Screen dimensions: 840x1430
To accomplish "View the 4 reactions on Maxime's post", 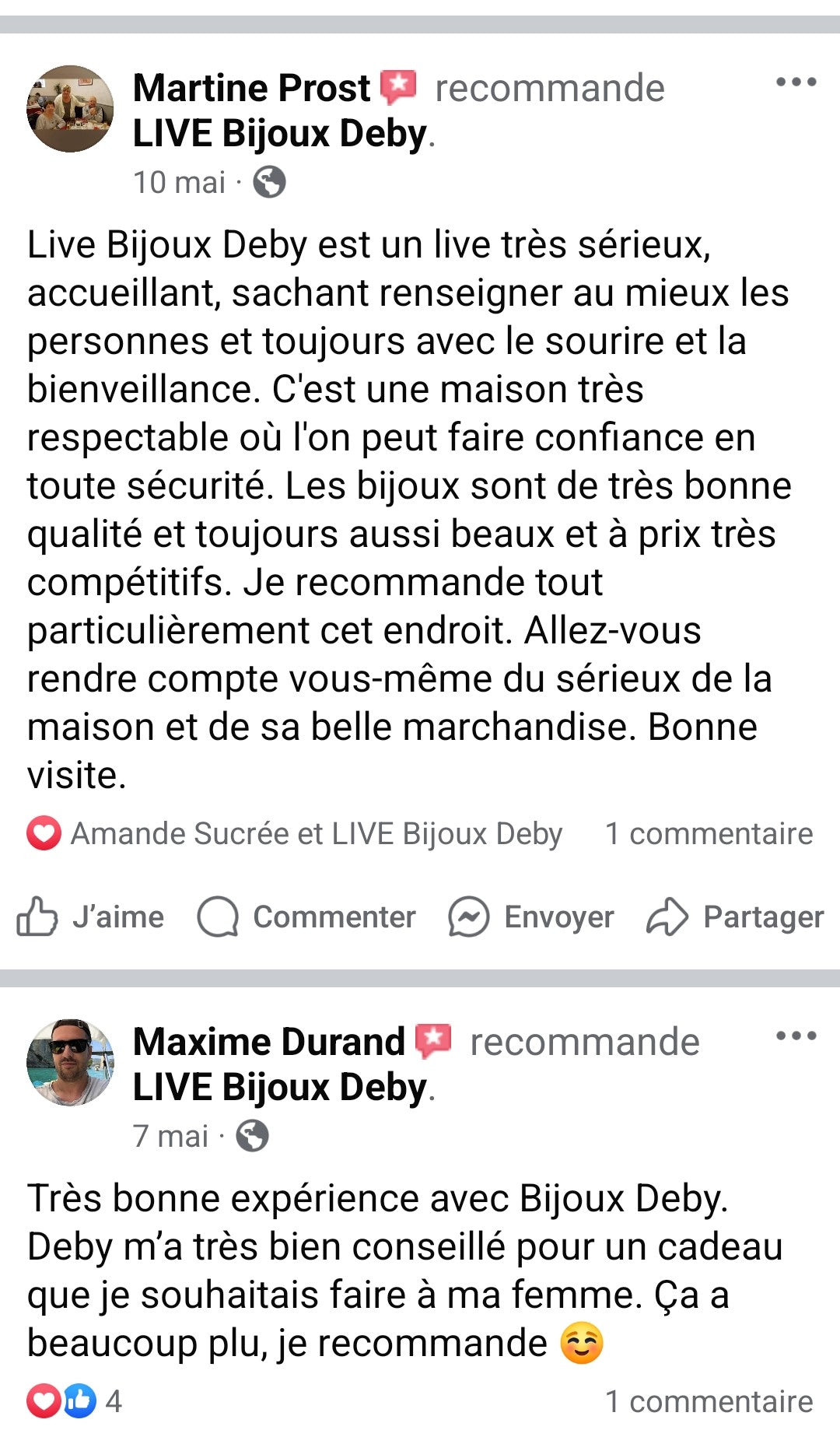I will pyautogui.click(x=74, y=1401).
